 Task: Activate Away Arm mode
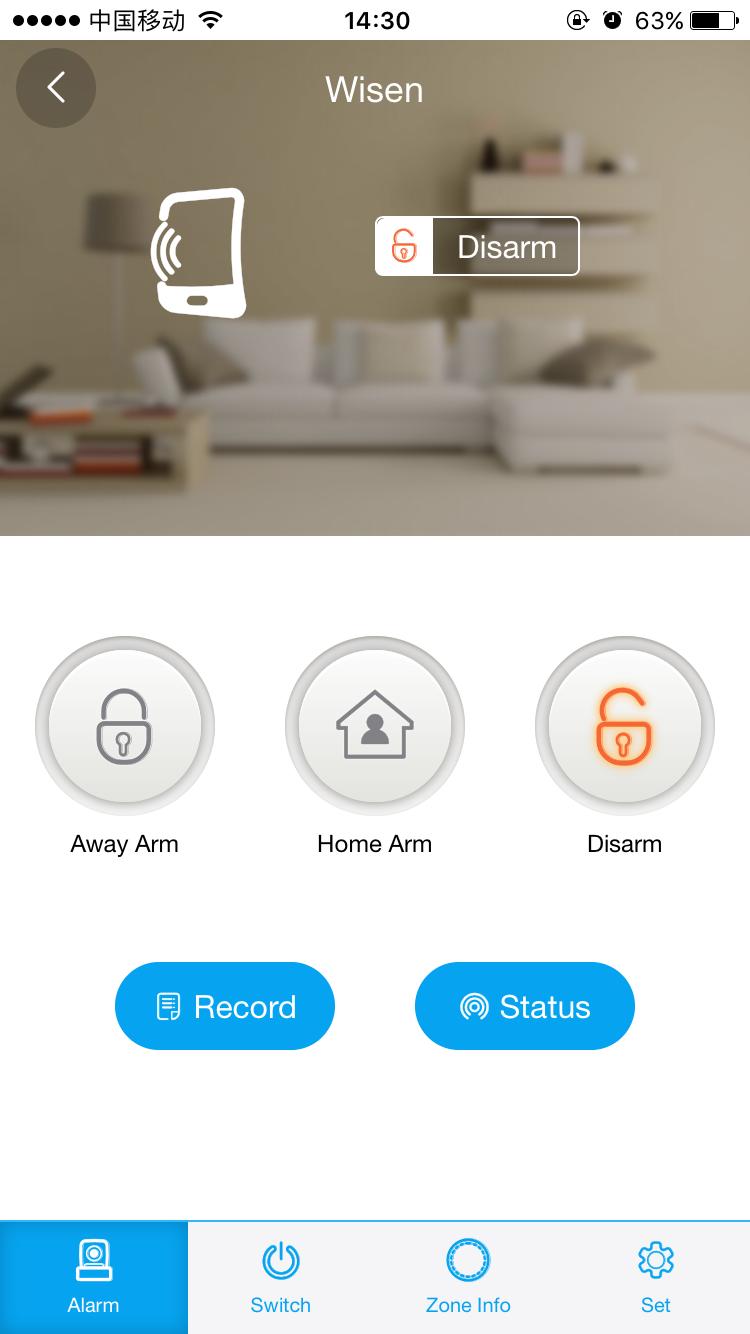(125, 726)
